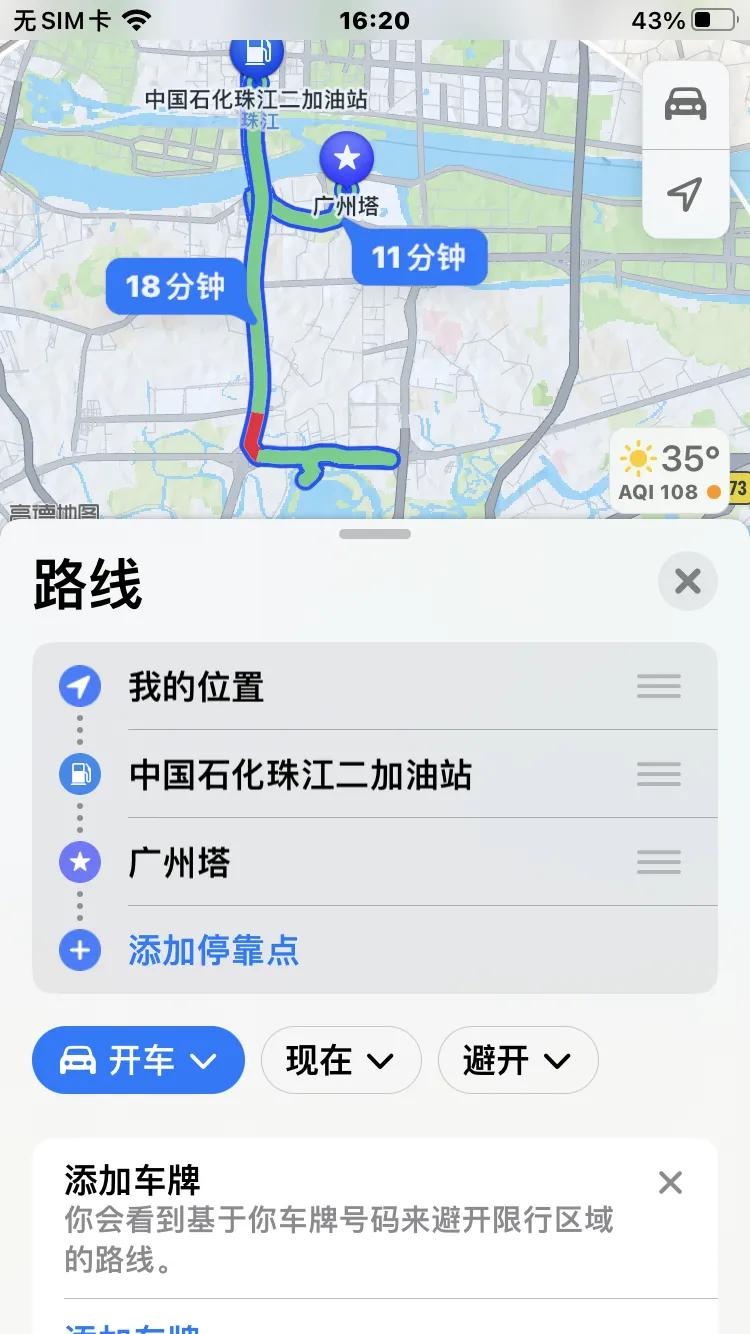Dismiss the 添加车牌 card with its X
Screen dimensions: 750x1334
click(x=670, y=1183)
